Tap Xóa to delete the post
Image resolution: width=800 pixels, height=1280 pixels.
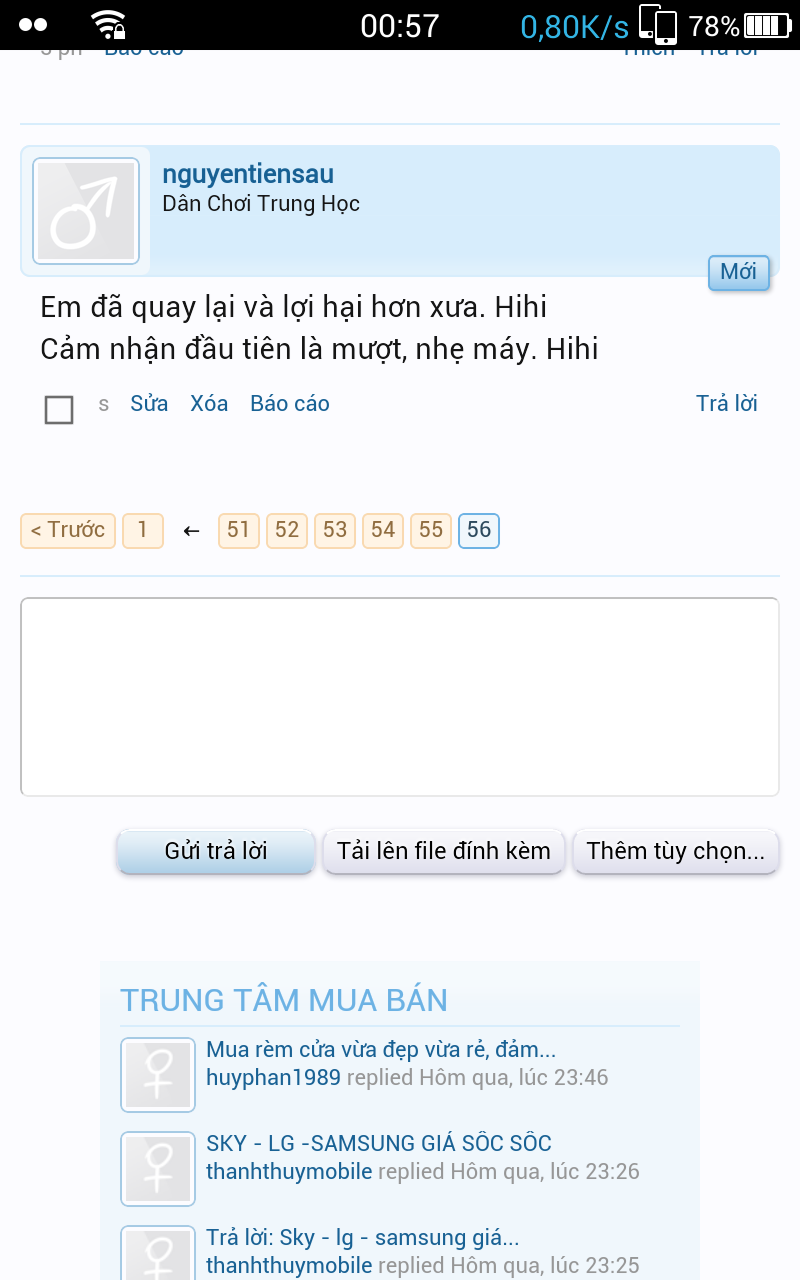coord(209,404)
